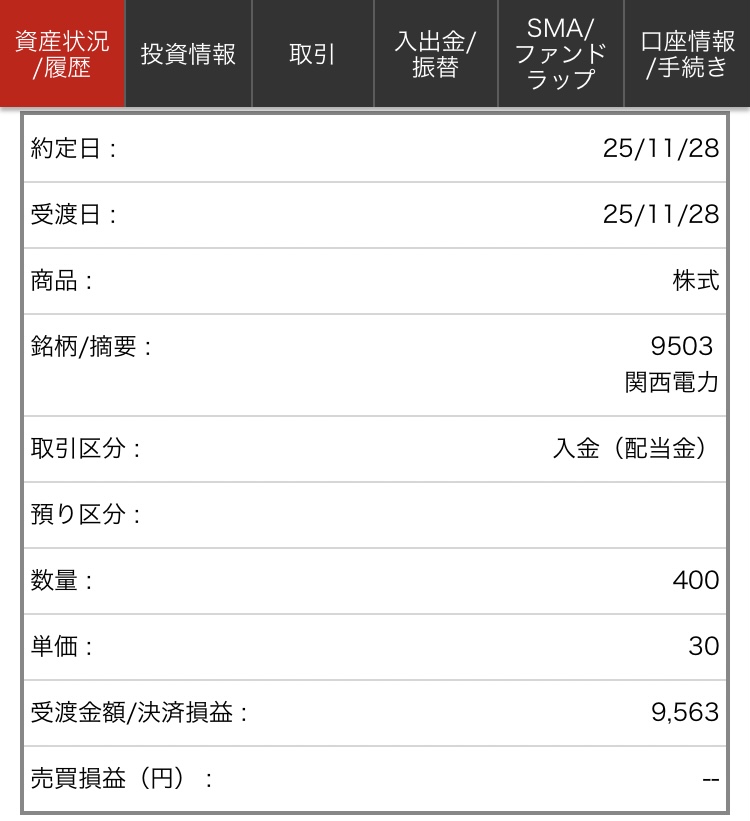Switch to 口座情報/手続き tab
This screenshot has height=821, width=750.
tap(687, 54)
